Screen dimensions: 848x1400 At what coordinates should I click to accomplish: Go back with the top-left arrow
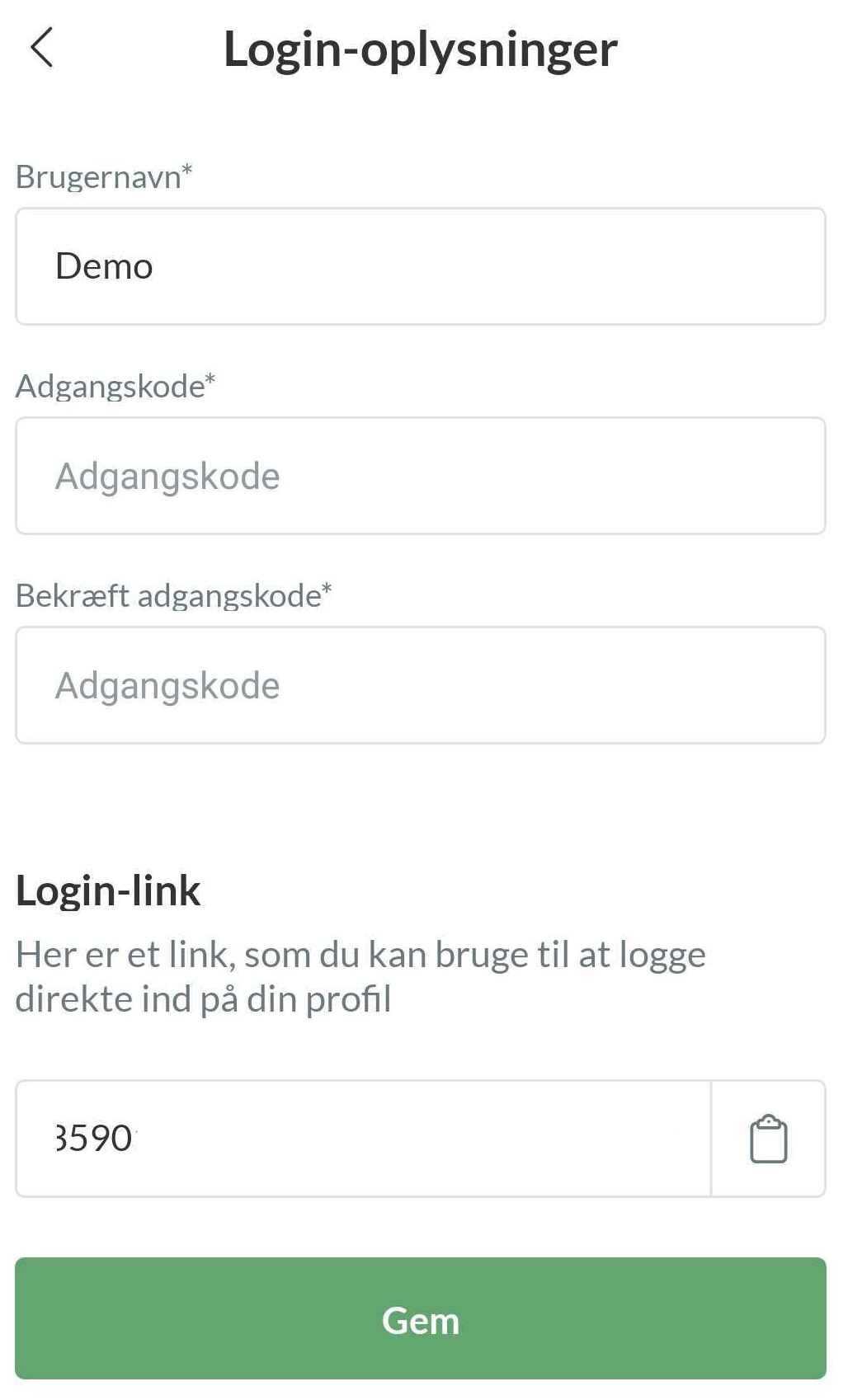pos(42,47)
